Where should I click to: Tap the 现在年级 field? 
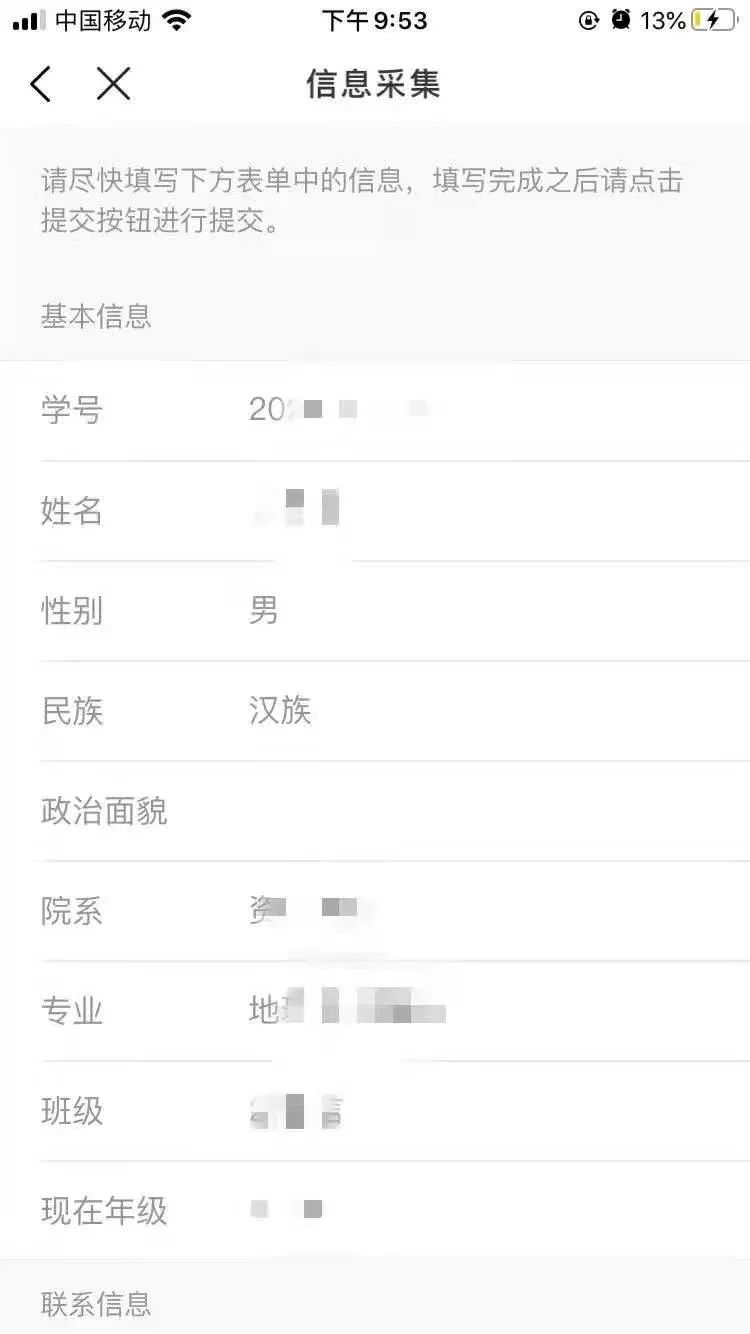375,1211
